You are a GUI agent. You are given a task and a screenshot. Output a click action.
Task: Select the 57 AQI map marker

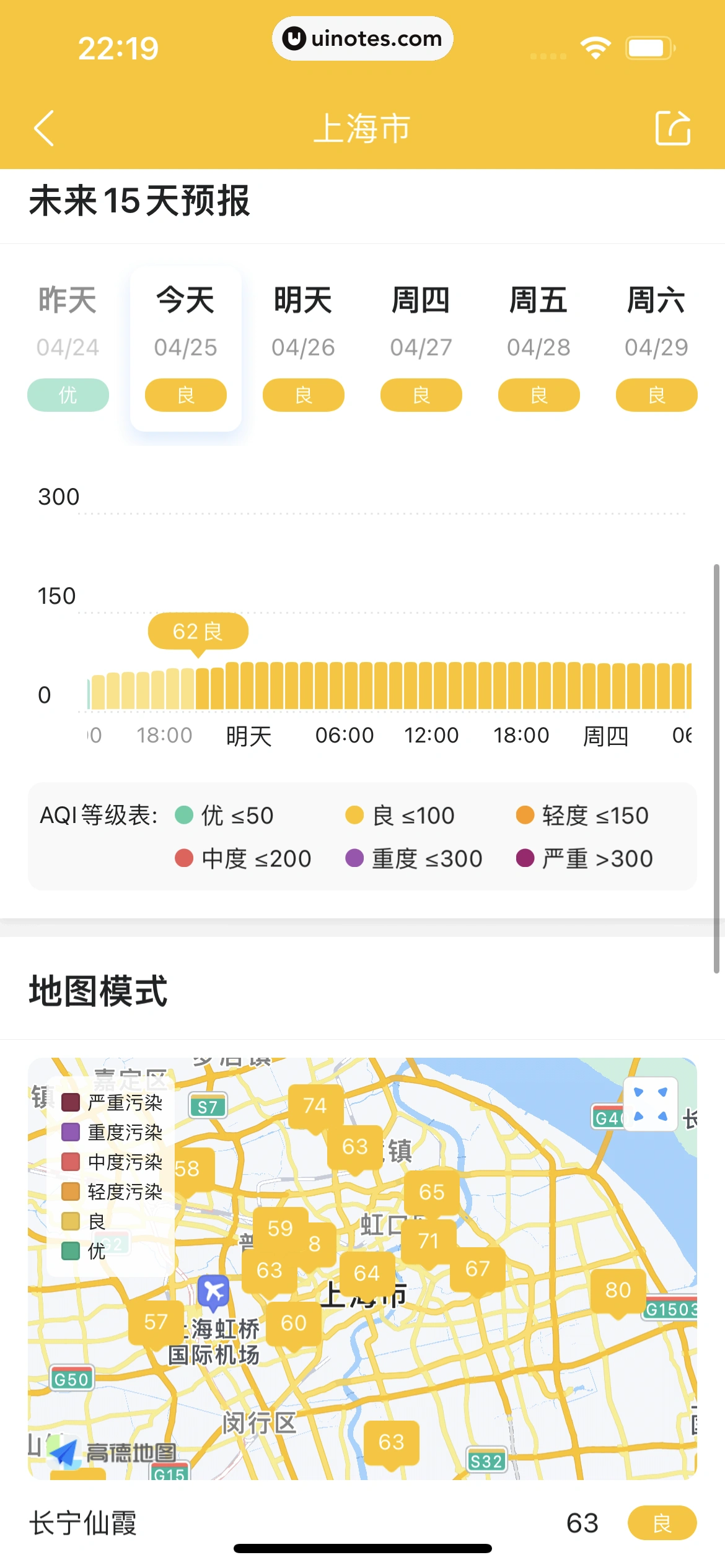pos(156,1323)
